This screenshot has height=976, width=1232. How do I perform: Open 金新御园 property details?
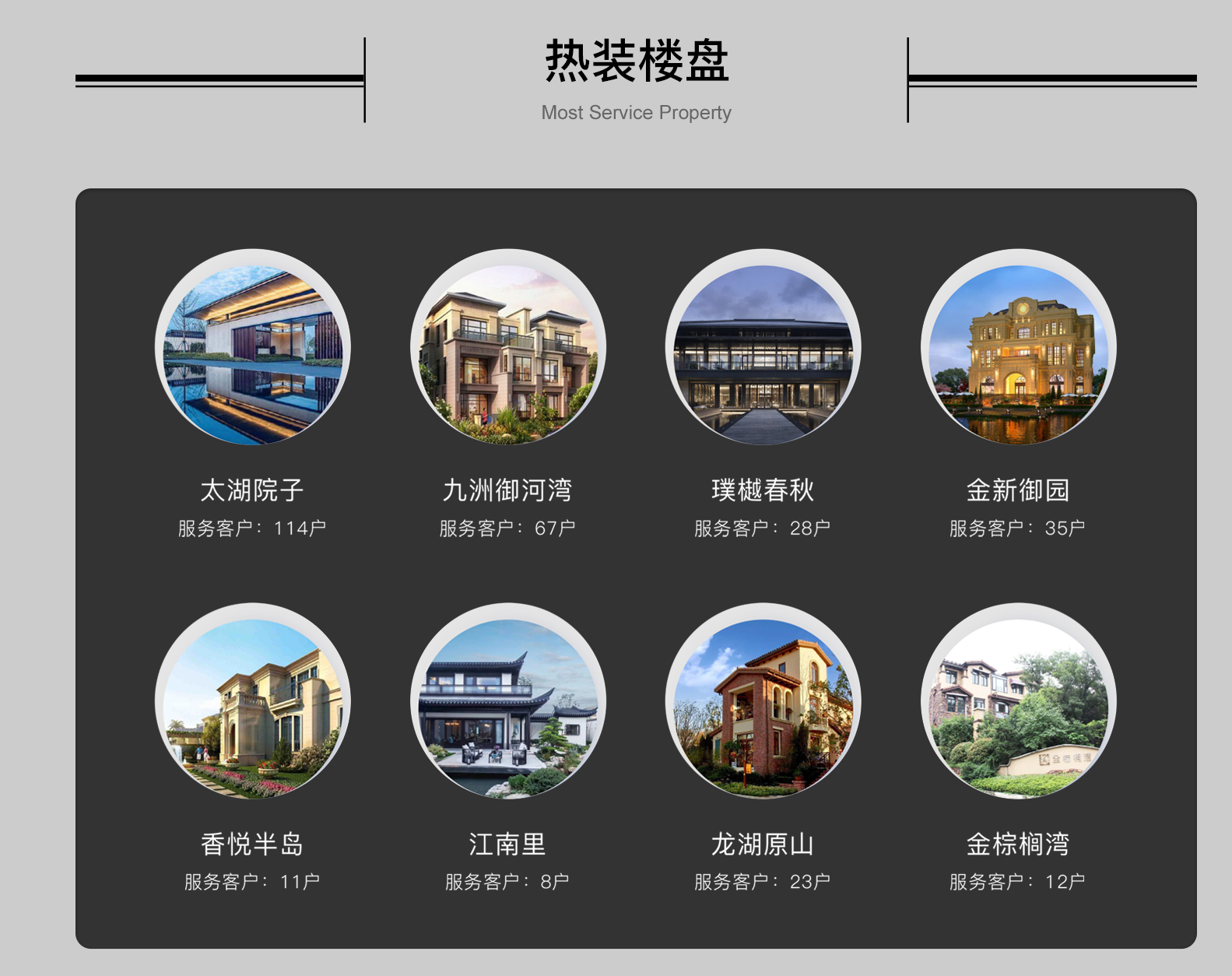1018,348
